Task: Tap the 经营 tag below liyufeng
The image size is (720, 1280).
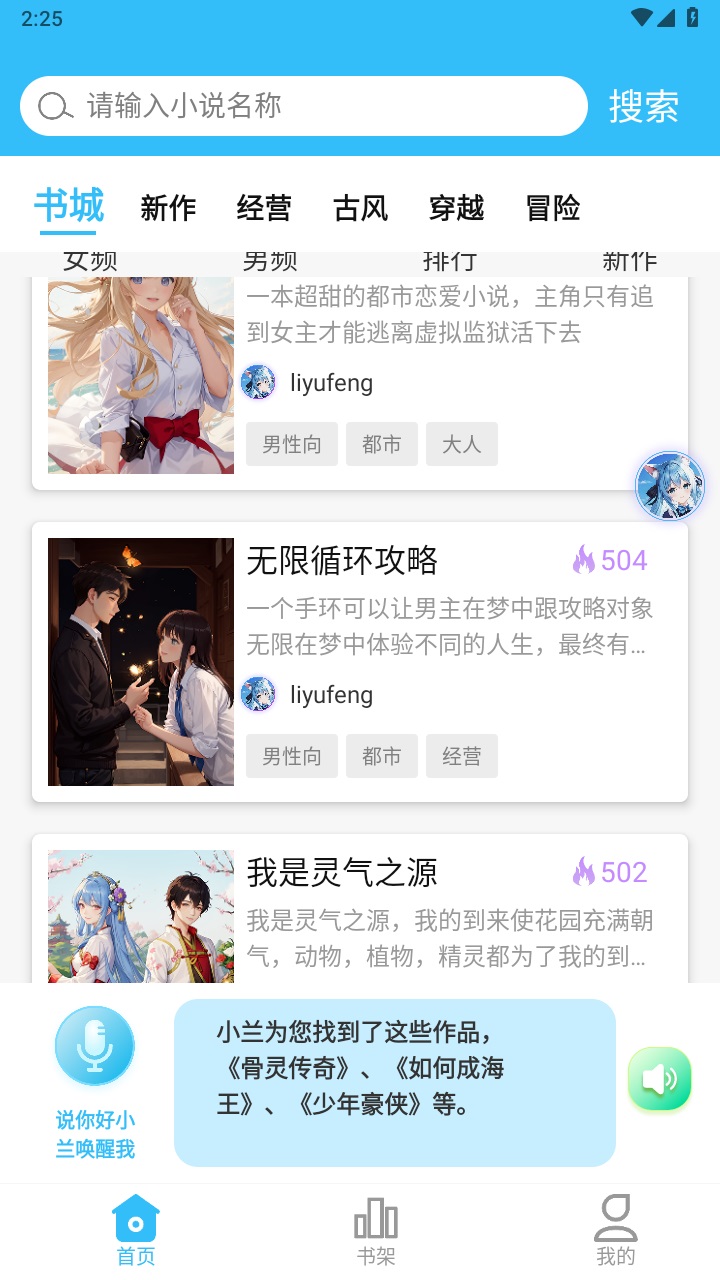Action: [x=462, y=756]
